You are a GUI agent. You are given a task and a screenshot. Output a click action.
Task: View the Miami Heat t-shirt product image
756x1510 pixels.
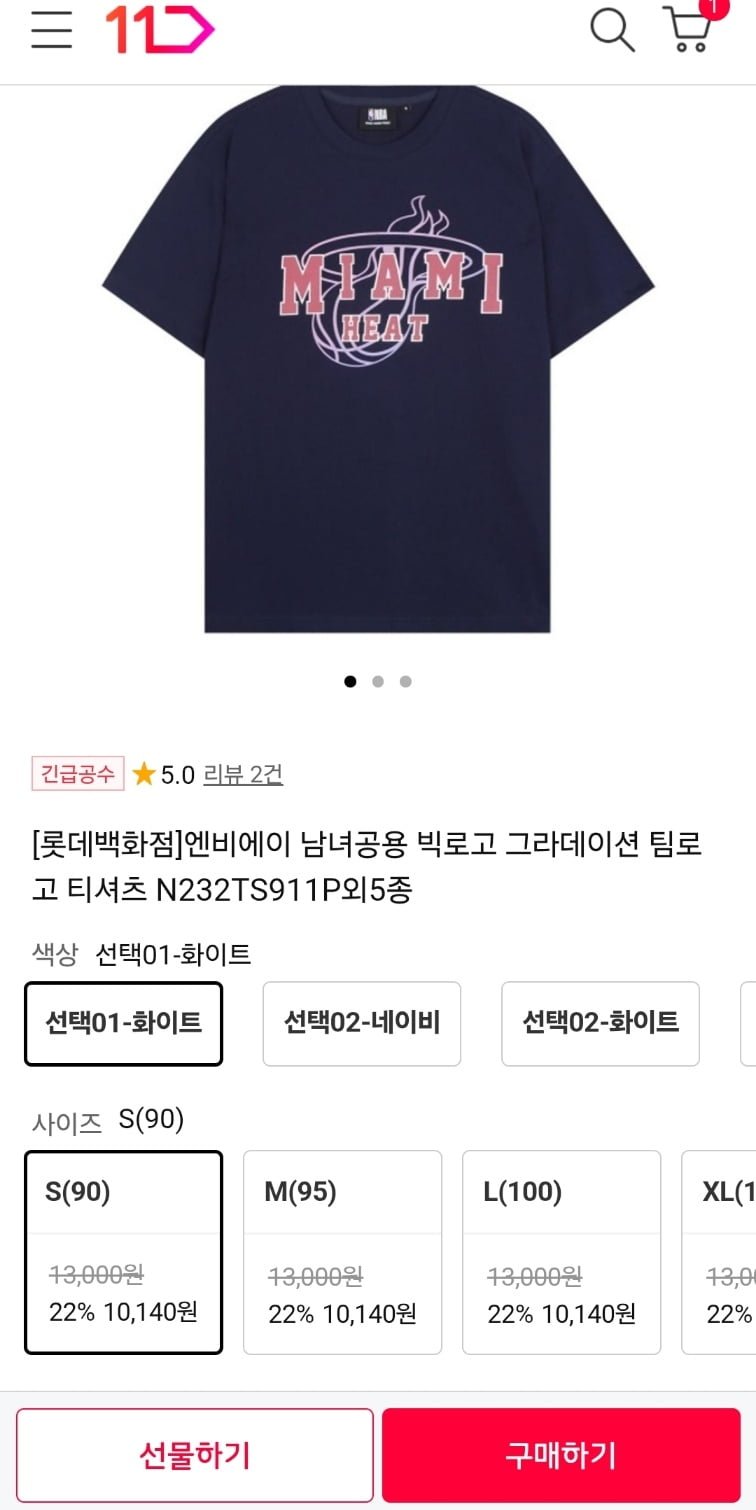point(378,360)
